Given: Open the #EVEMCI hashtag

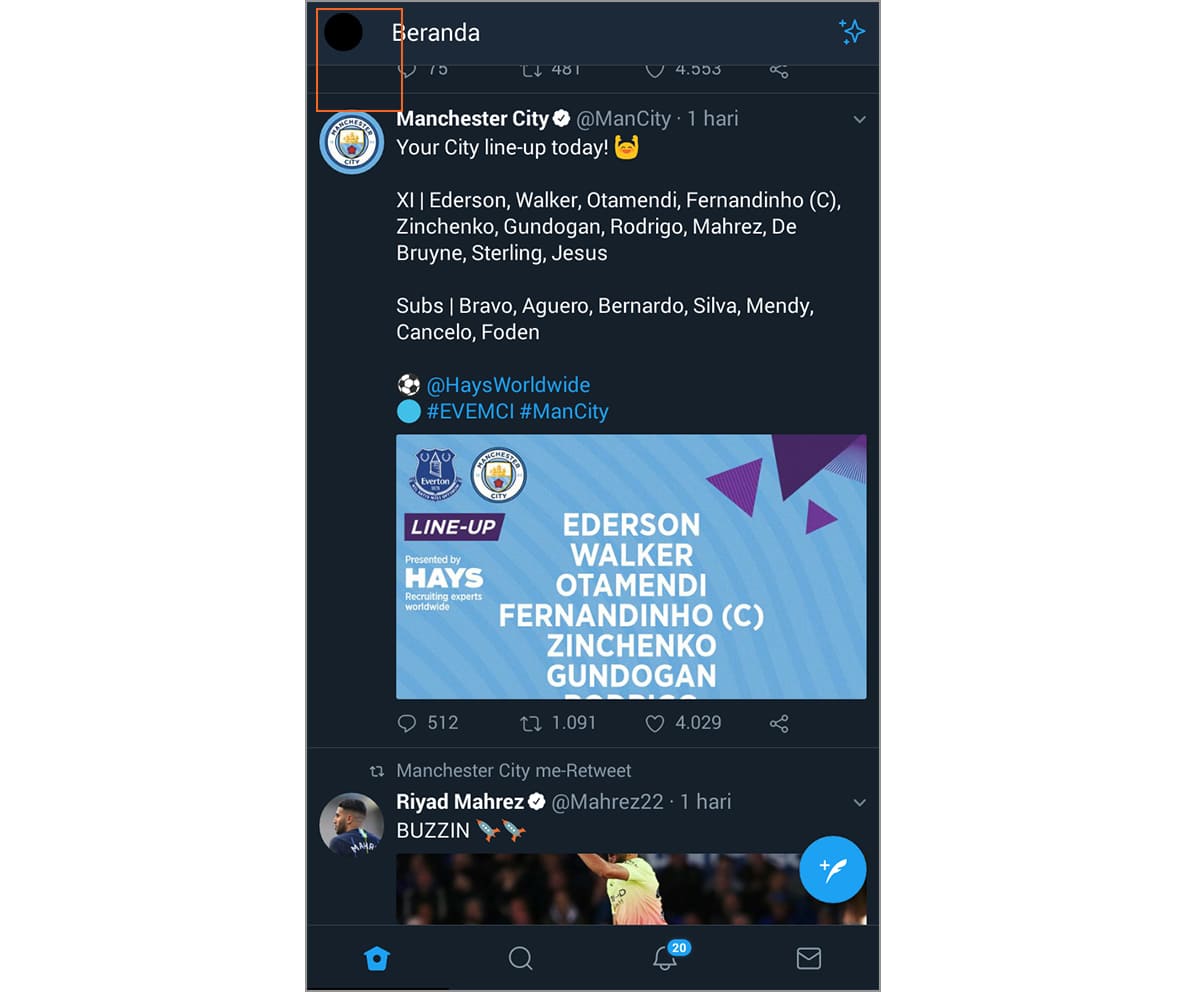Looking at the screenshot, I should pos(469,411).
